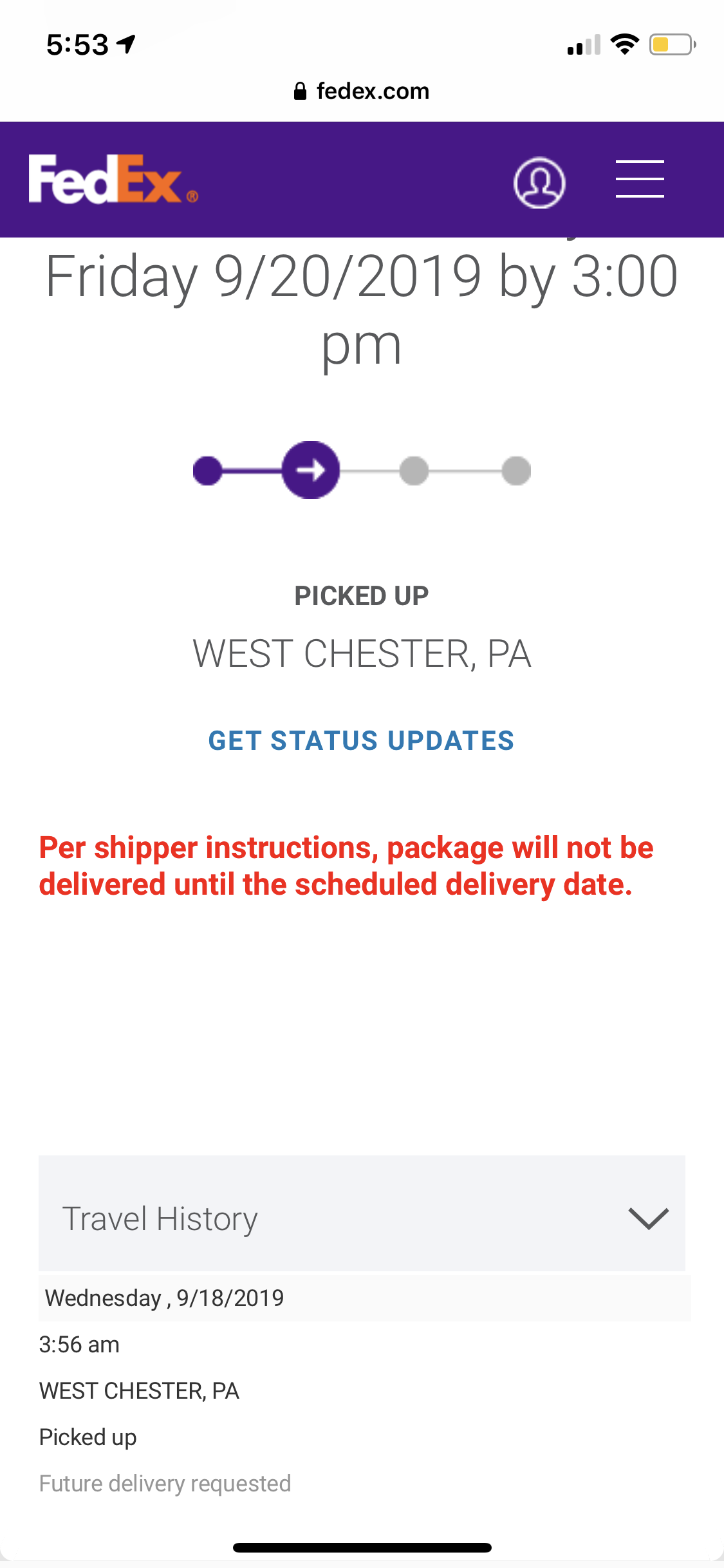Tap the Get Status Updates link
The height and width of the screenshot is (1568, 724).
[362, 741]
